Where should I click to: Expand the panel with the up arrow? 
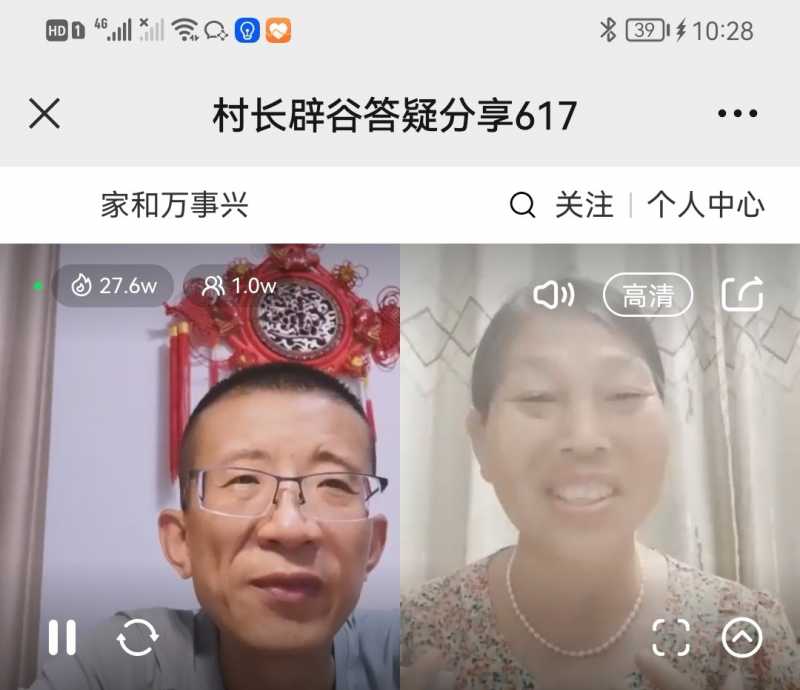click(742, 638)
